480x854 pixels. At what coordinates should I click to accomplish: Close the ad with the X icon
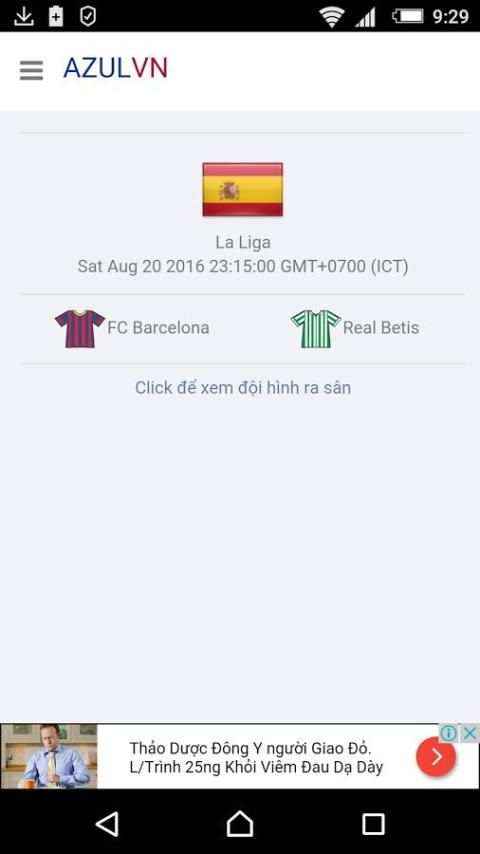click(470, 733)
